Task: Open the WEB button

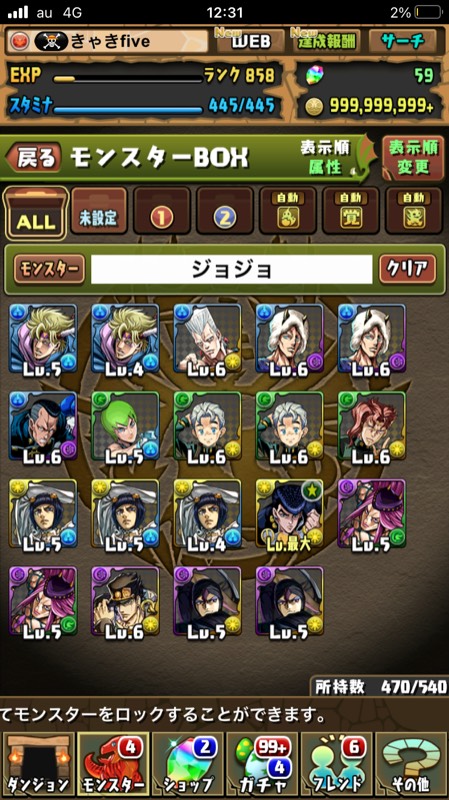Action: [x=251, y=41]
